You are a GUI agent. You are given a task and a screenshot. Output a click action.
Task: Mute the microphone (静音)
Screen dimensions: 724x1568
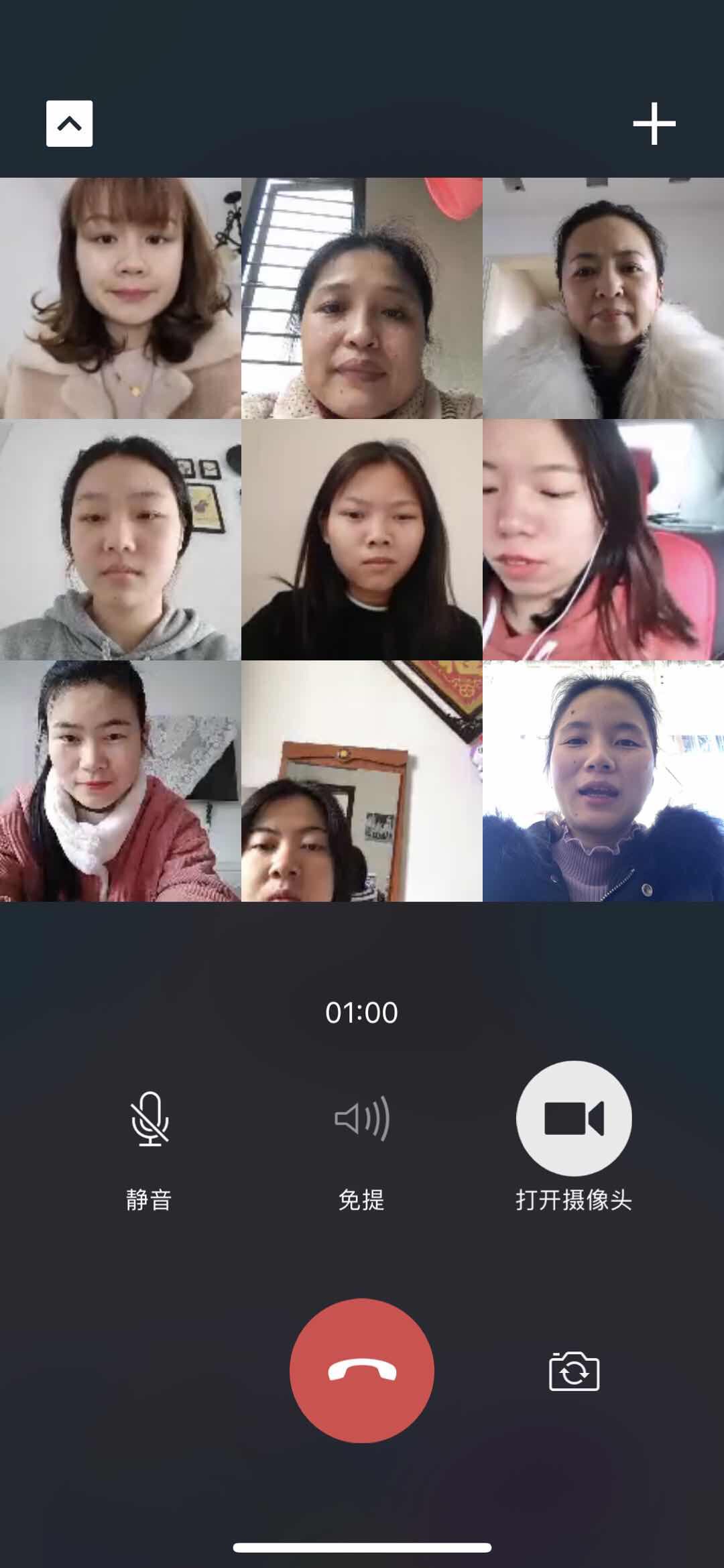[149, 1118]
